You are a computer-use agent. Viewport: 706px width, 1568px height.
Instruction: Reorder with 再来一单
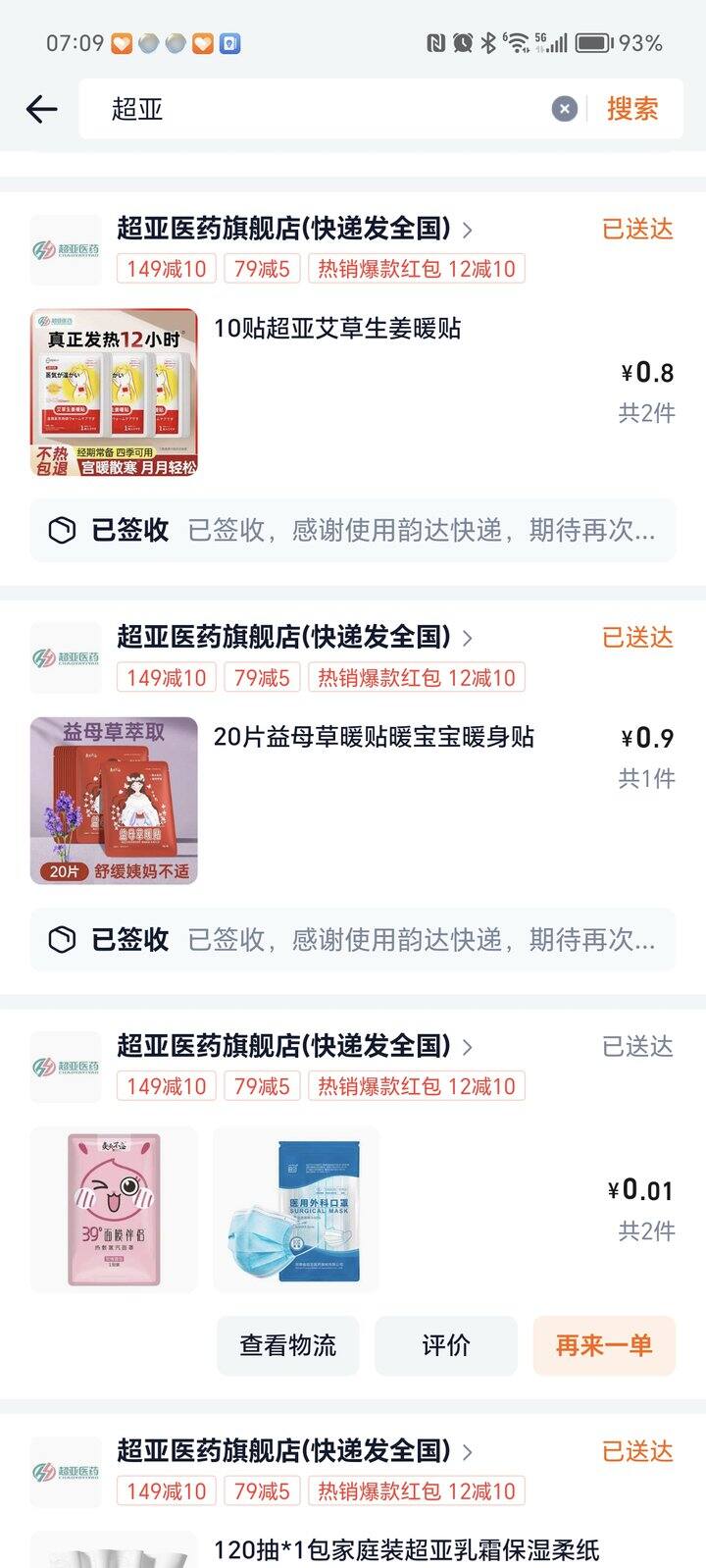604,1345
